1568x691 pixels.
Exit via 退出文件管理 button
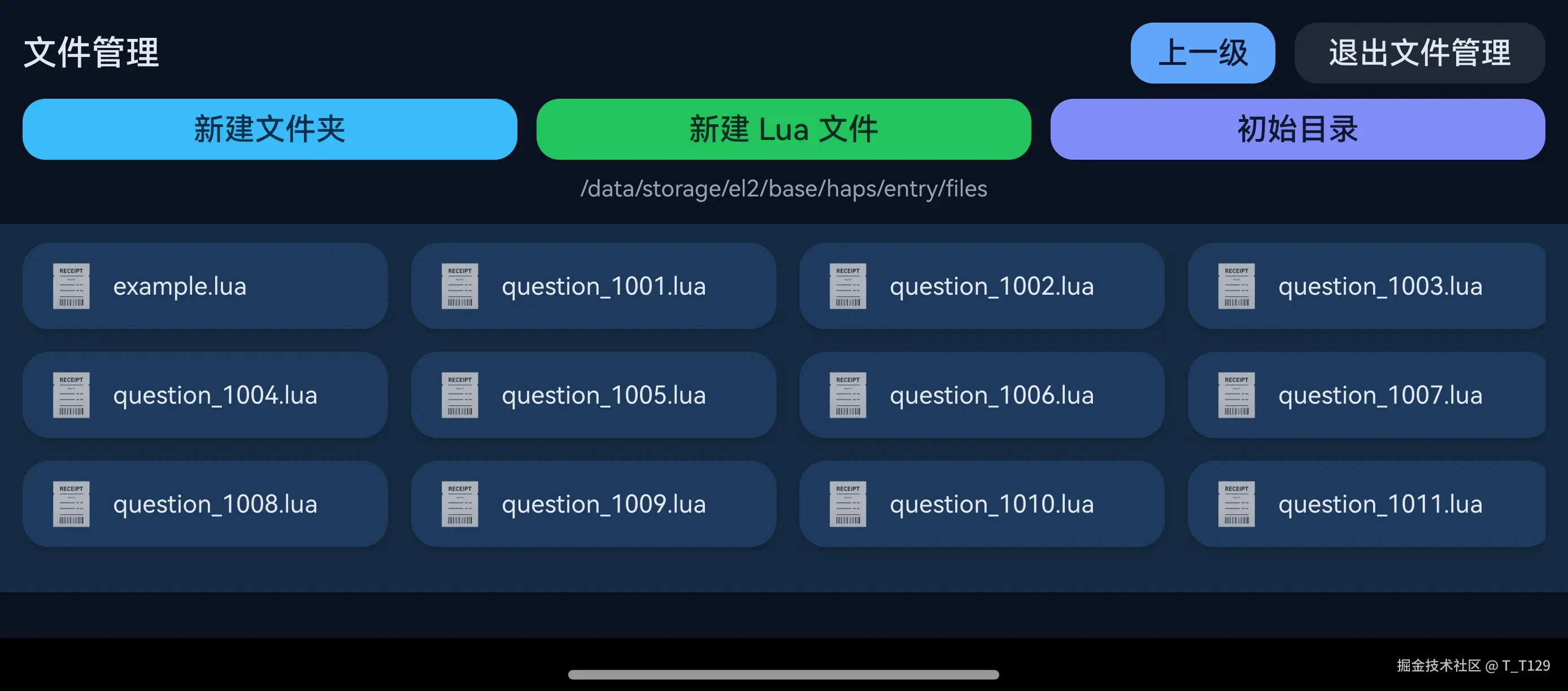click(x=1419, y=53)
